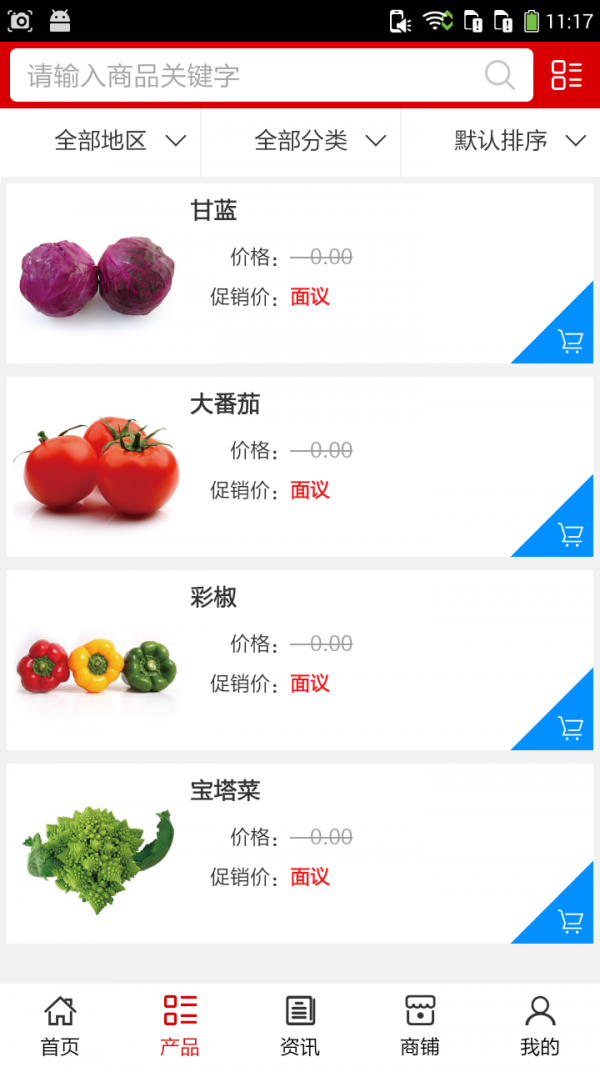
Task: Select the 产品 products tab
Action: point(180,1025)
